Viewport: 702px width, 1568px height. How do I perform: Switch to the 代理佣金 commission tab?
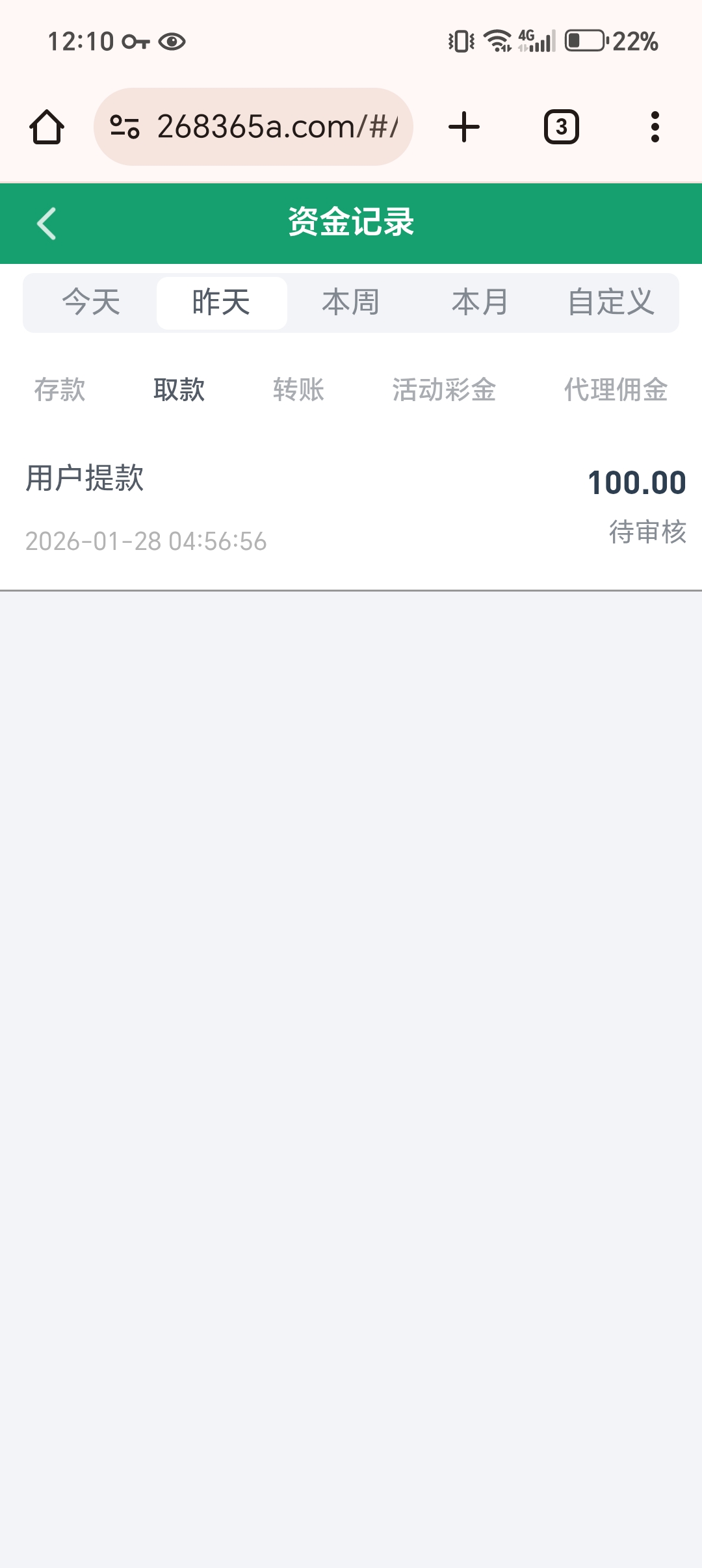[615, 390]
